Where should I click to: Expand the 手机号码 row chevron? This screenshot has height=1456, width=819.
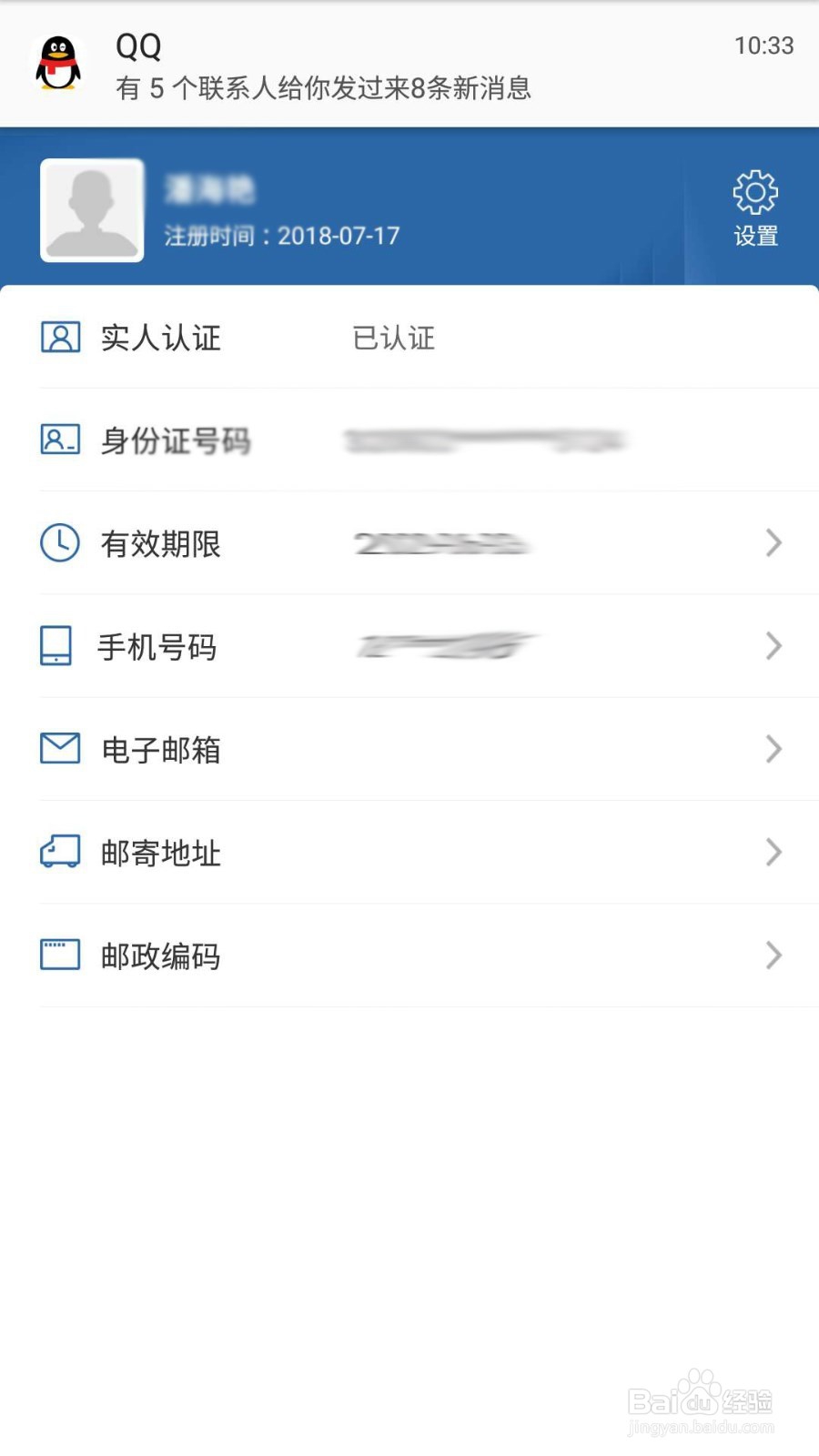(x=773, y=646)
